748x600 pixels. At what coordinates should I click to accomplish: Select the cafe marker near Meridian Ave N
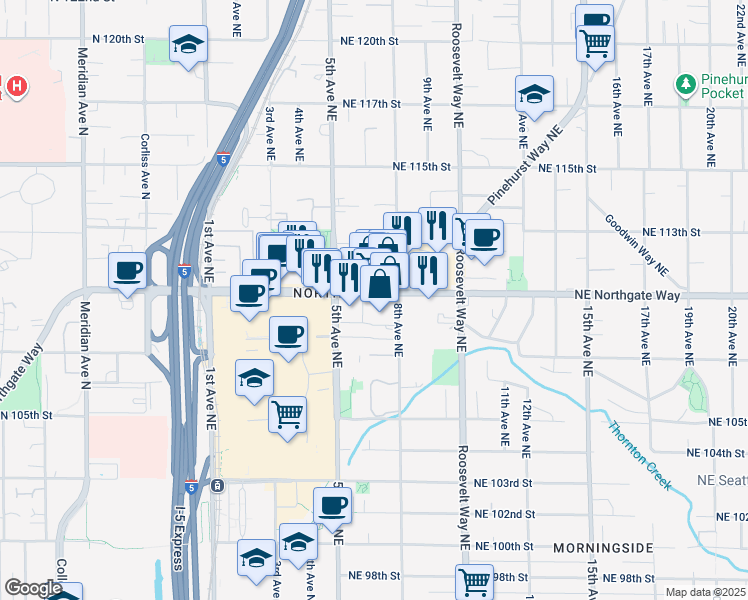click(x=128, y=270)
